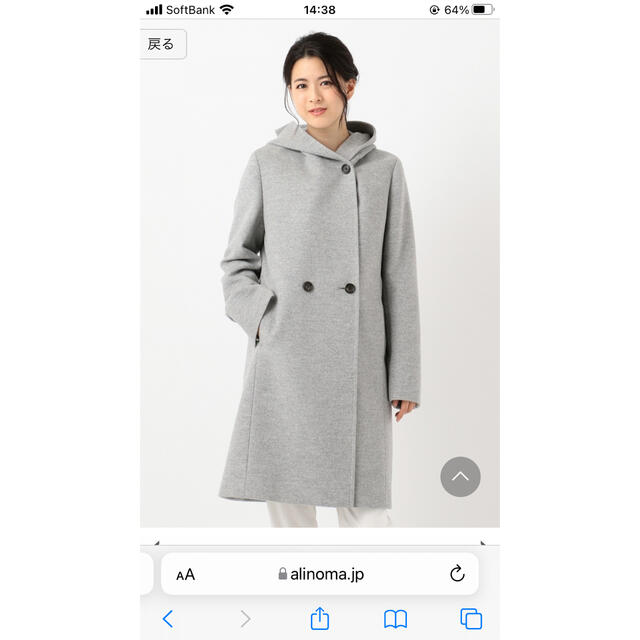Open Safari bookmarks
The width and height of the screenshot is (640, 640).
coord(395,619)
